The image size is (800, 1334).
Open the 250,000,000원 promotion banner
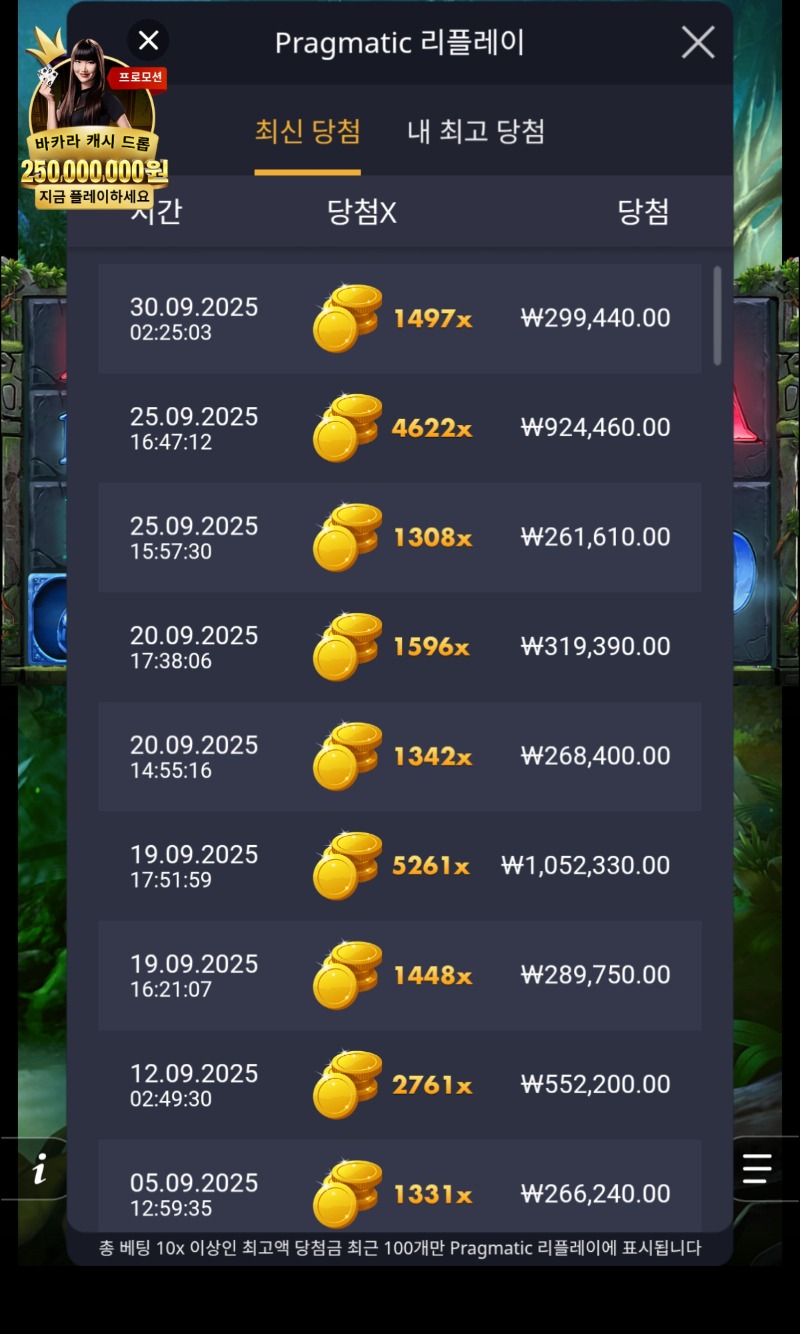coord(95,150)
